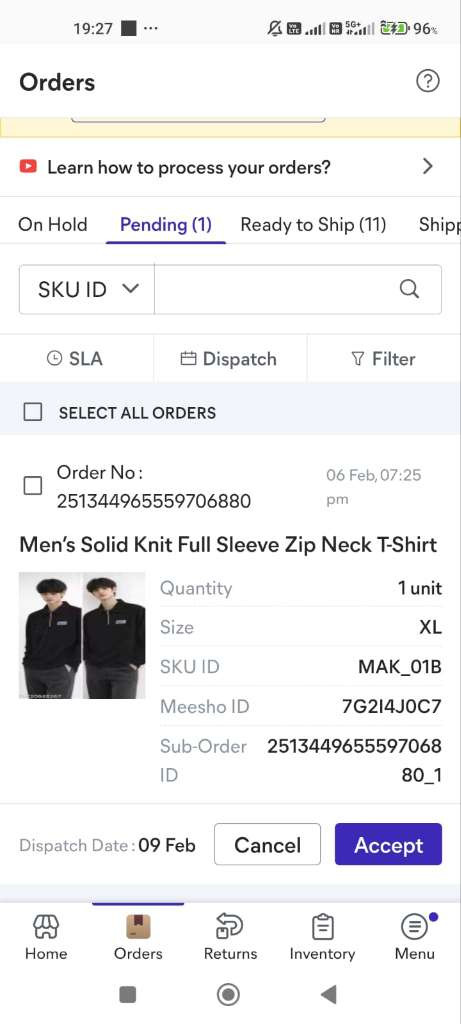Select the checkbox for order 251344965559706880
Viewport: 461px width, 1024px height.
33,486
